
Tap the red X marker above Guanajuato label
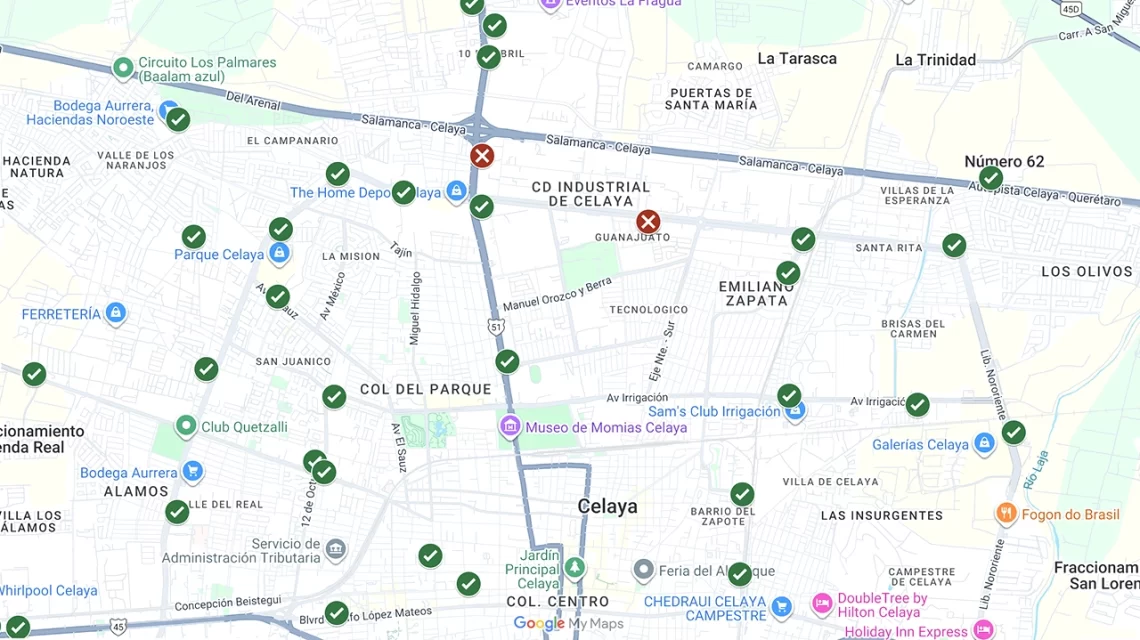click(x=648, y=222)
